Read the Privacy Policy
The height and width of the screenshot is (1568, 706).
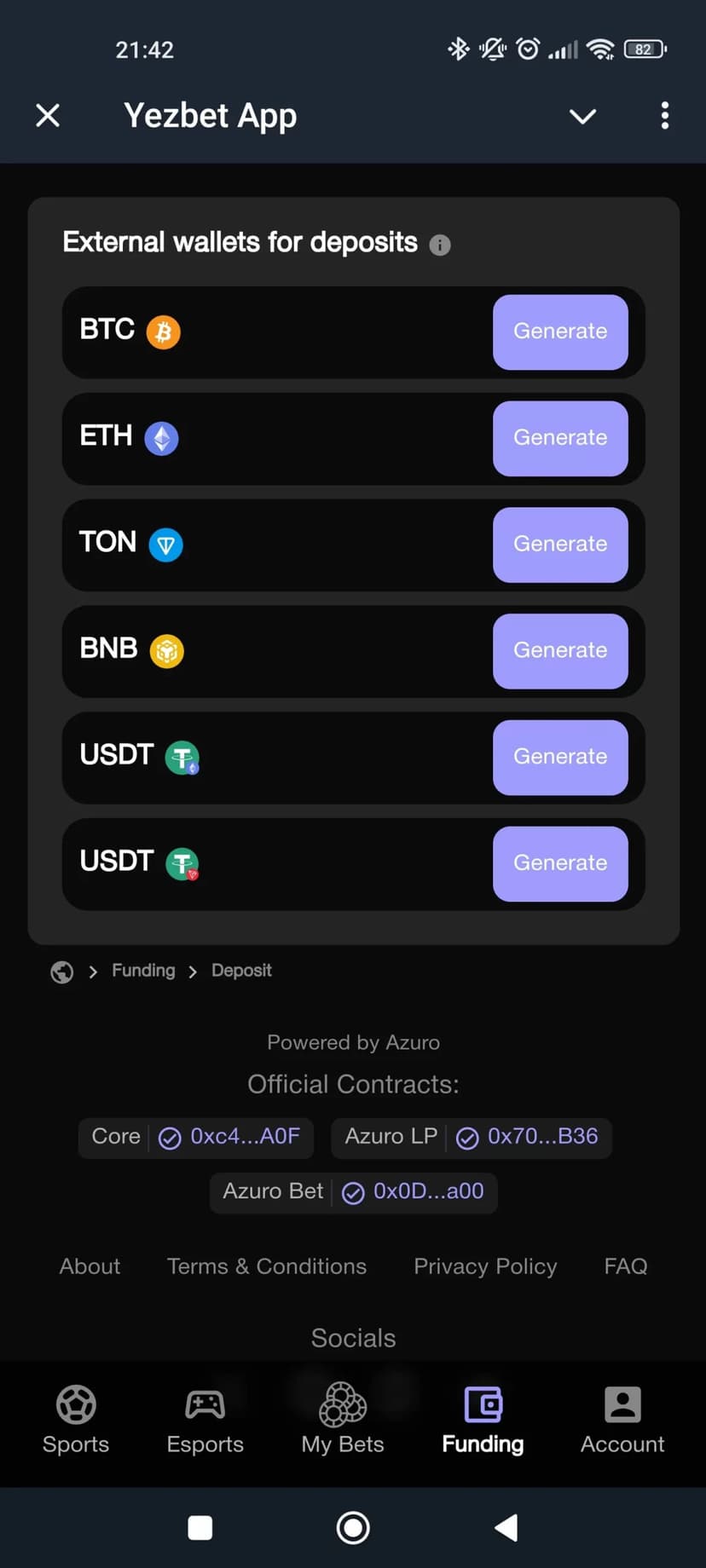pyautogui.click(x=484, y=1266)
